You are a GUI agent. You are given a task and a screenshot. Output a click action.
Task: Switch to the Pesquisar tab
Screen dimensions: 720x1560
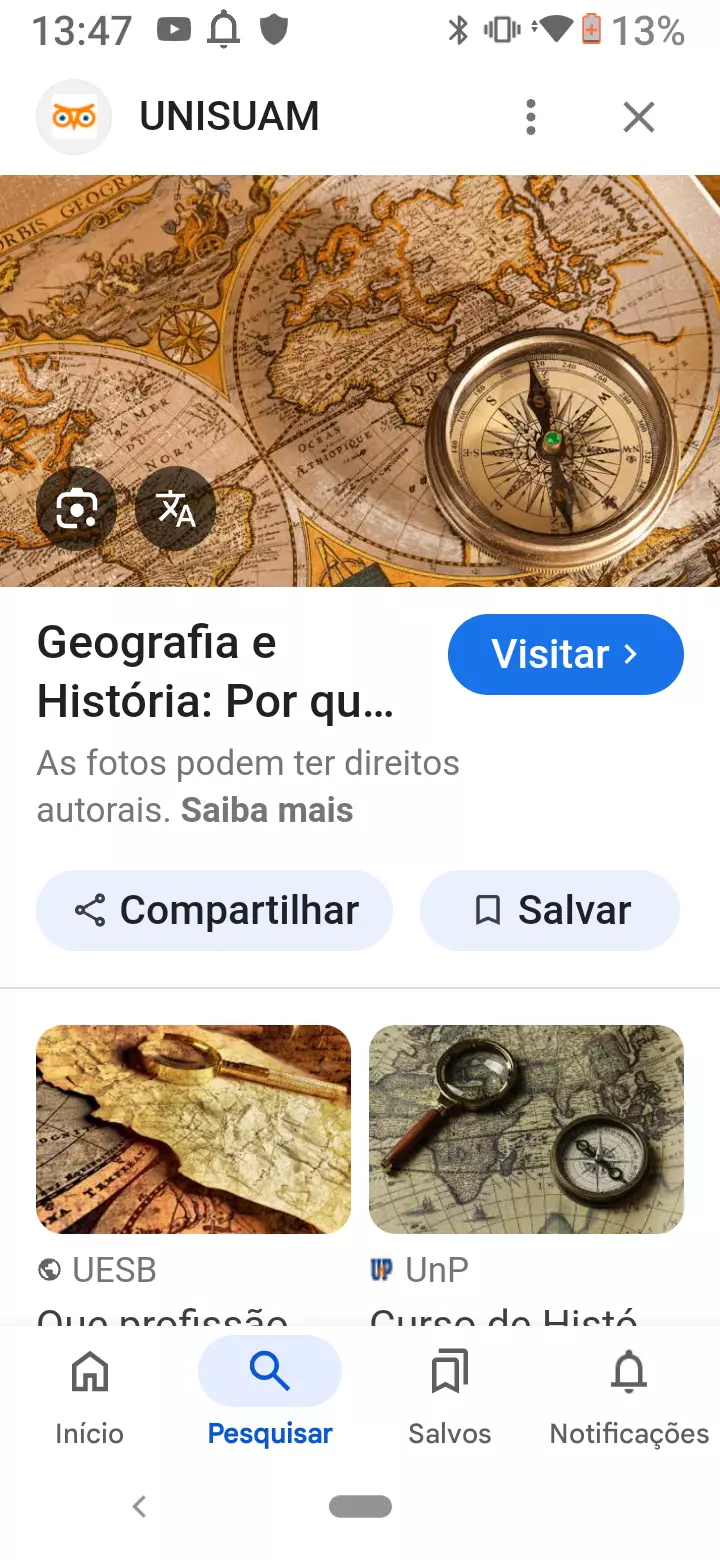(270, 1395)
